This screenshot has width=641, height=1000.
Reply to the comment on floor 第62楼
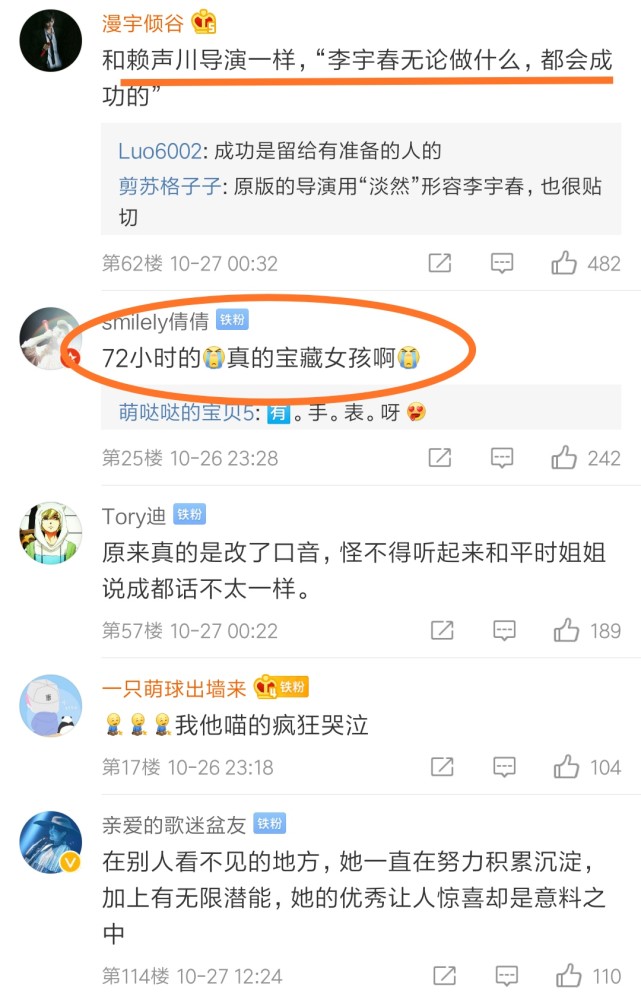click(x=502, y=263)
